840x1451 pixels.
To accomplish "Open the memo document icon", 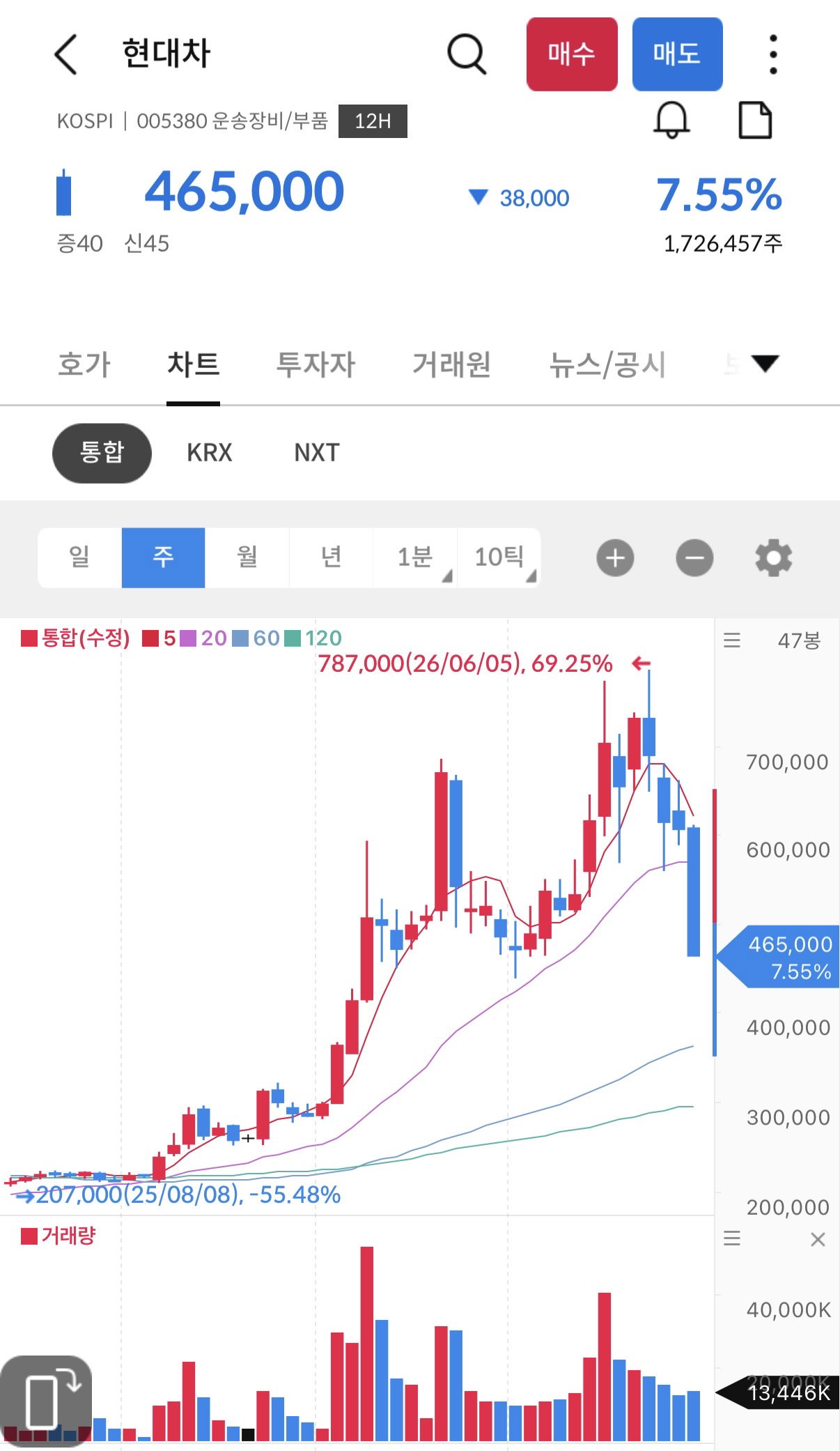I will [x=755, y=120].
